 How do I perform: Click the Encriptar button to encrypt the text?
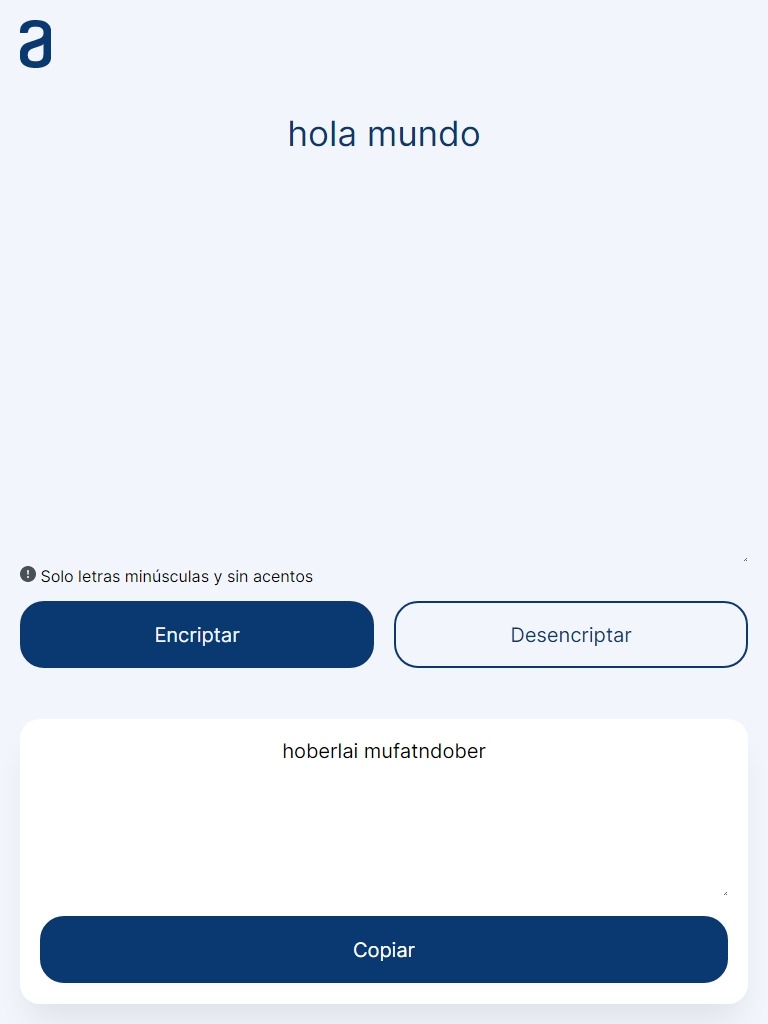(196, 634)
